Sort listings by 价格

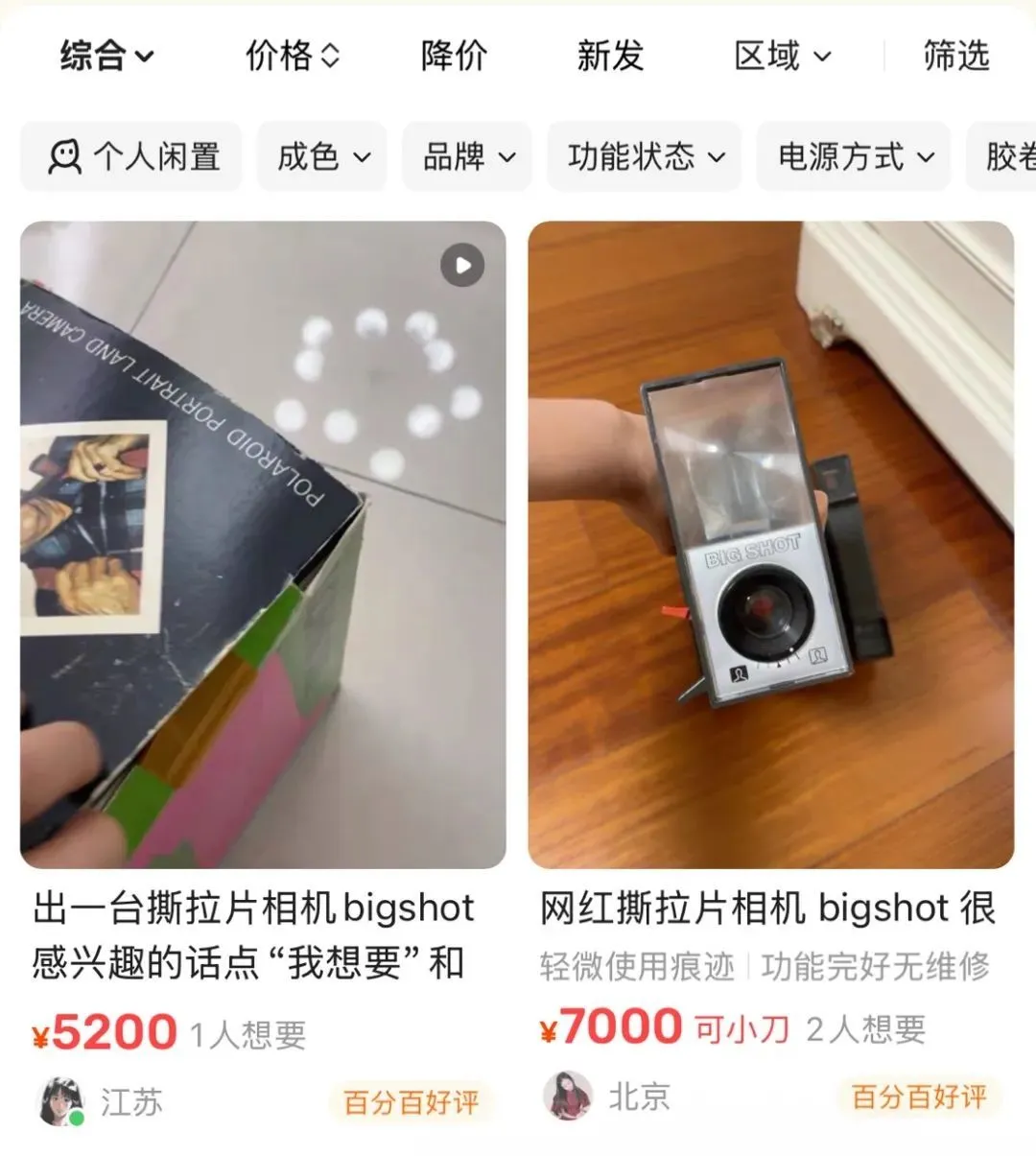click(293, 57)
